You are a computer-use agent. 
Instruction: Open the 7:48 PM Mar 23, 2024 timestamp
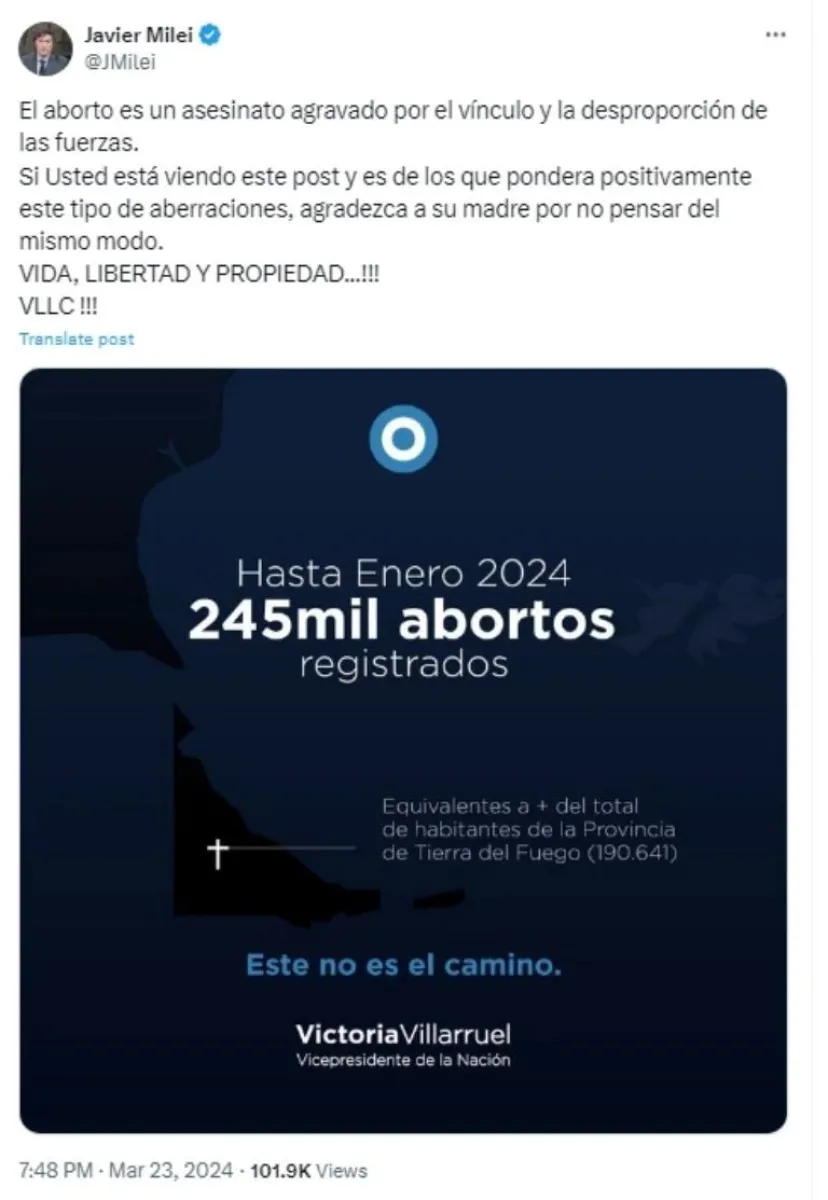click(x=125, y=1169)
